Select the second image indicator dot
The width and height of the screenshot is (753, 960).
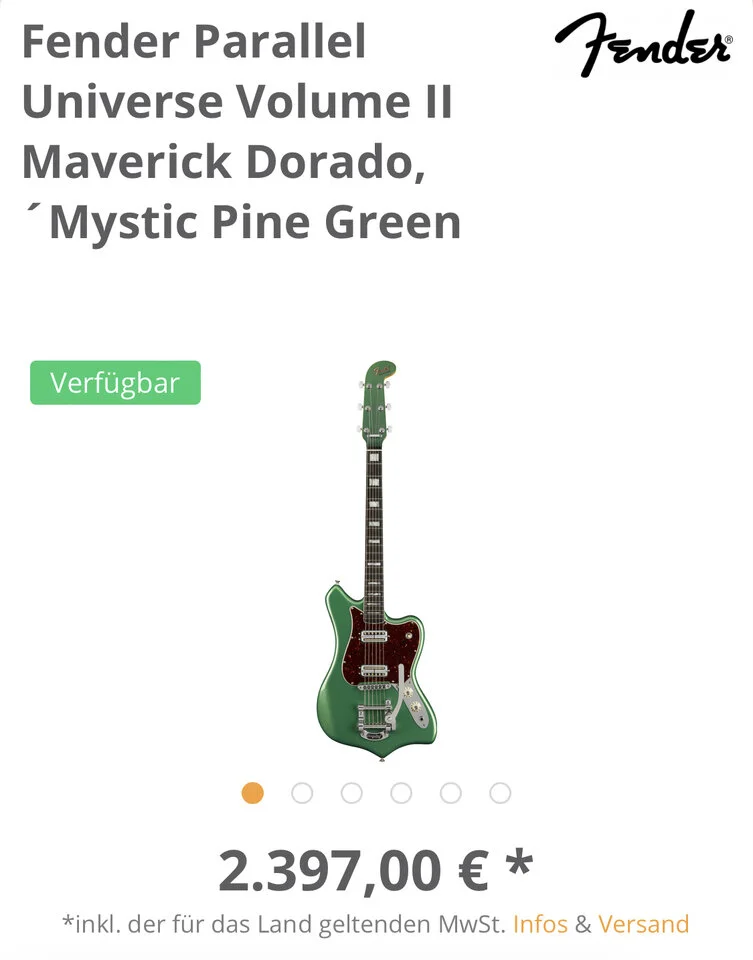point(302,793)
